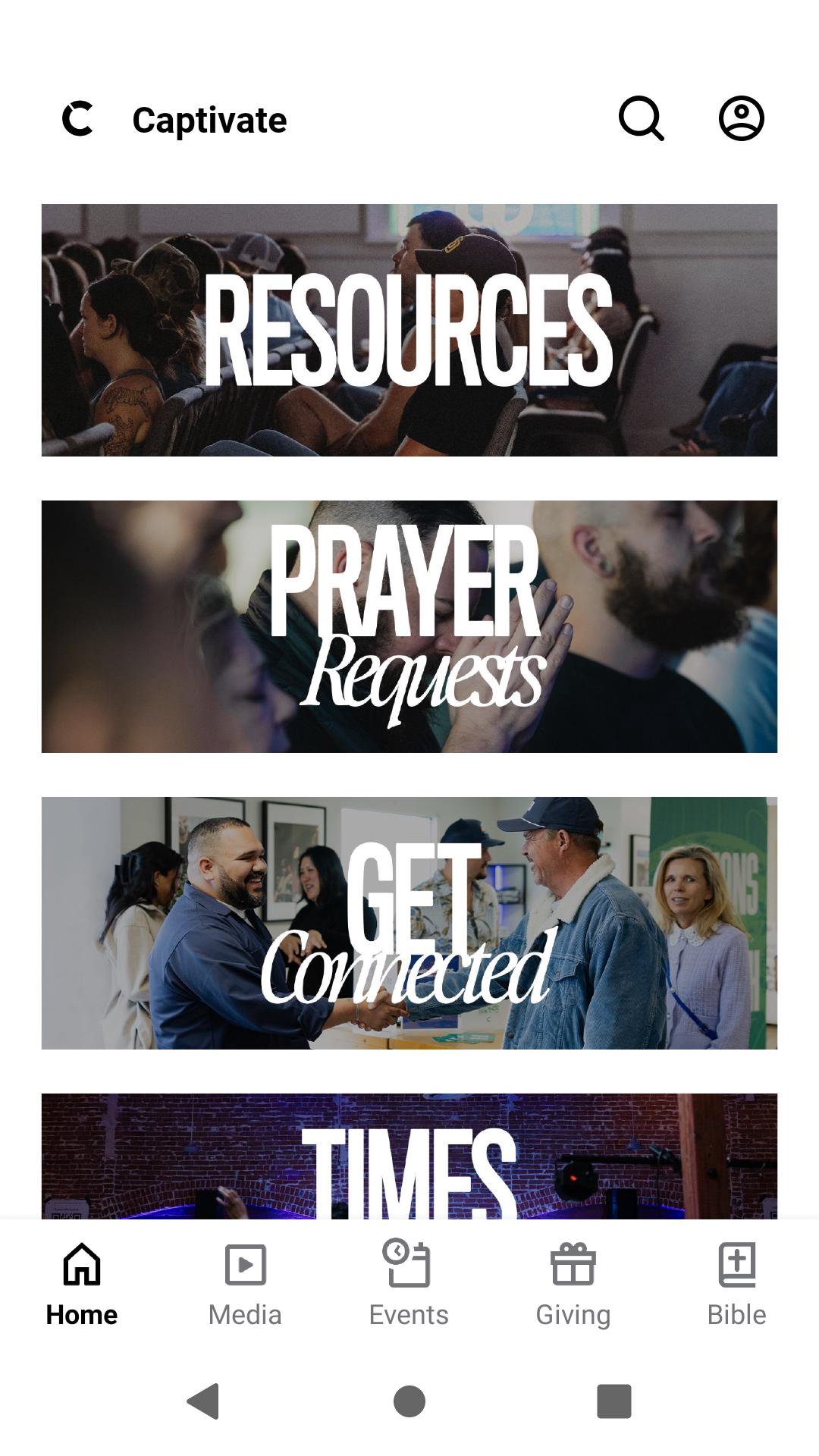Open the Times banner
Viewport: 819px width, 1456px height.
(x=409, y=1156)
